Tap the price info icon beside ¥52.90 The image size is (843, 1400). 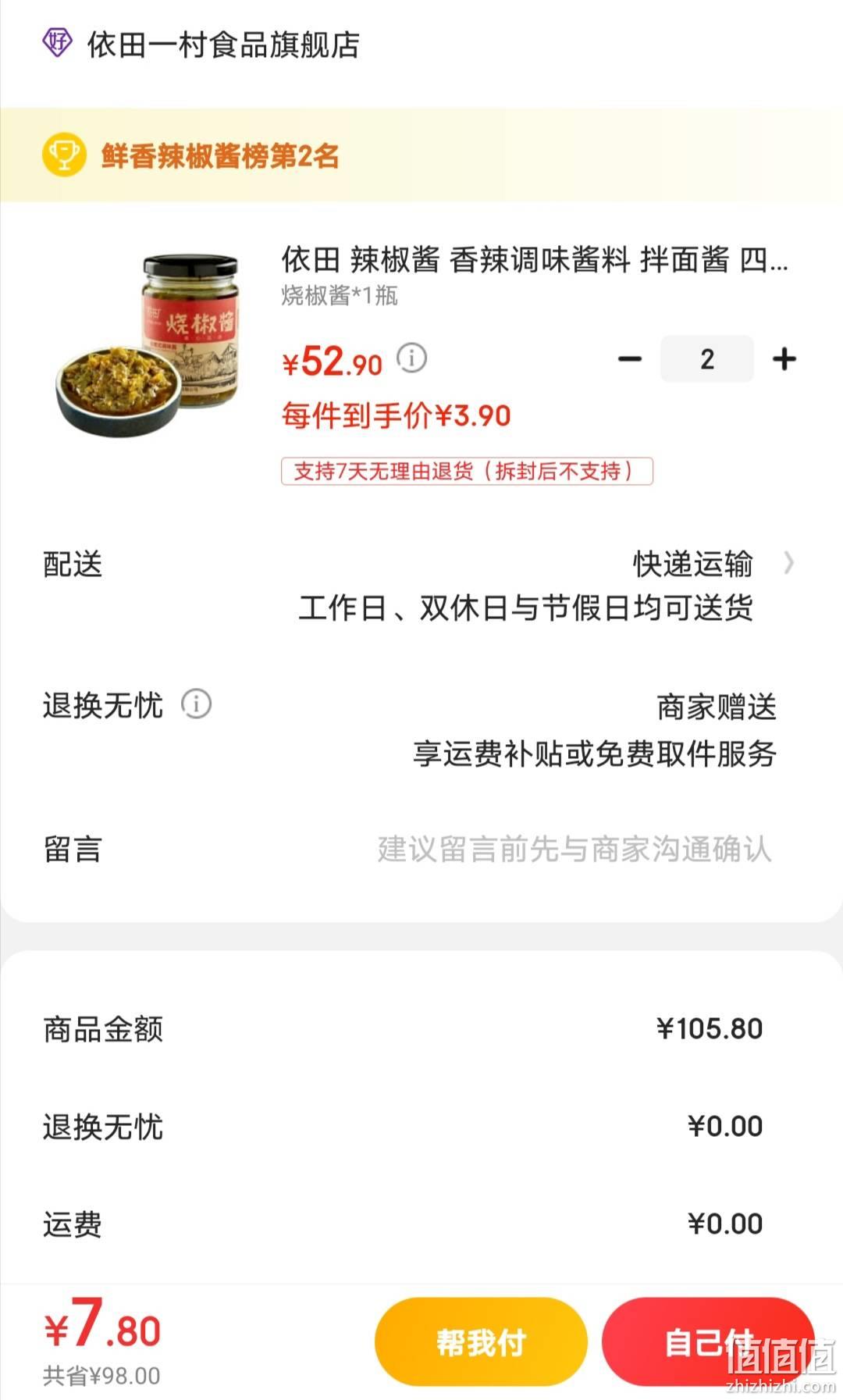(x=411, y=358)
